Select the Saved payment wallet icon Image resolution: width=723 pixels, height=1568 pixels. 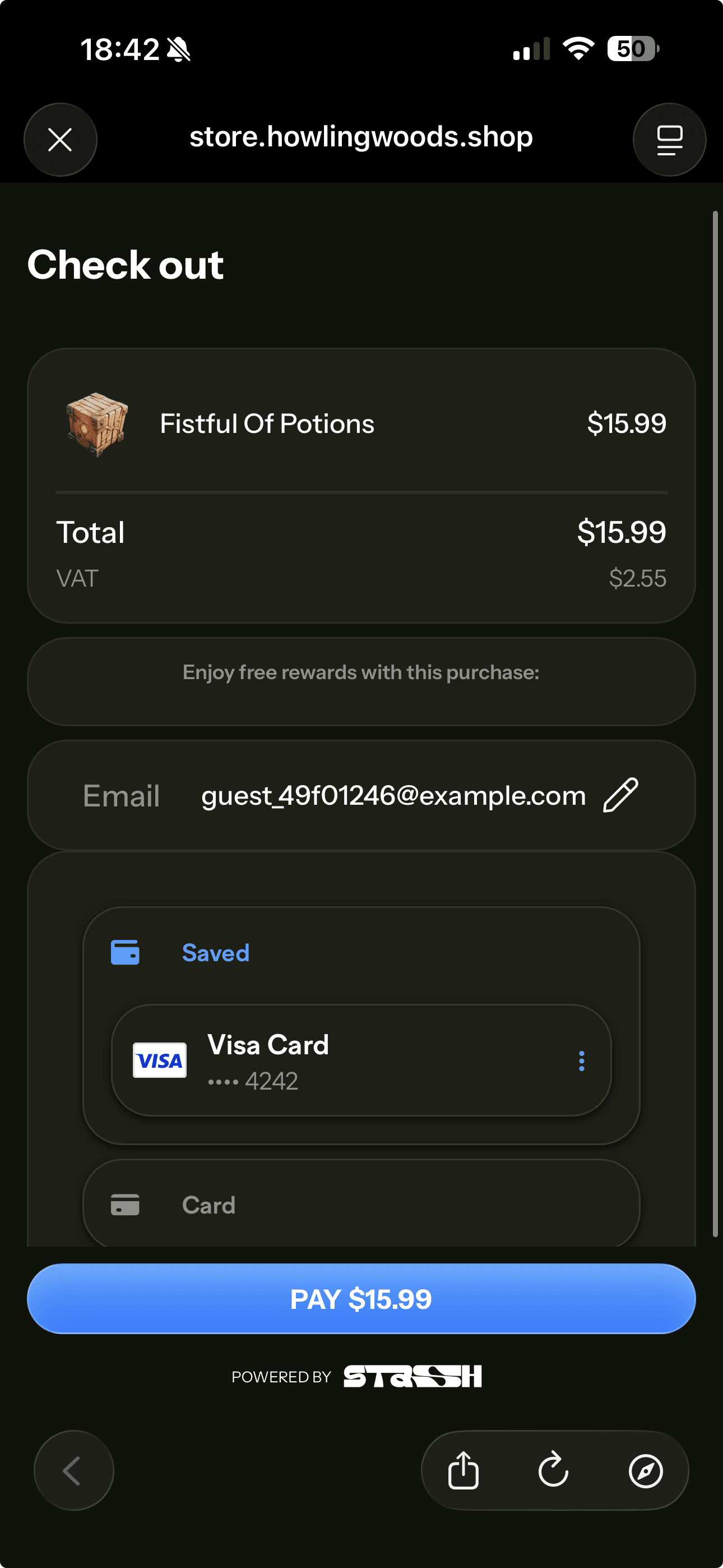[x=125, y=952]
